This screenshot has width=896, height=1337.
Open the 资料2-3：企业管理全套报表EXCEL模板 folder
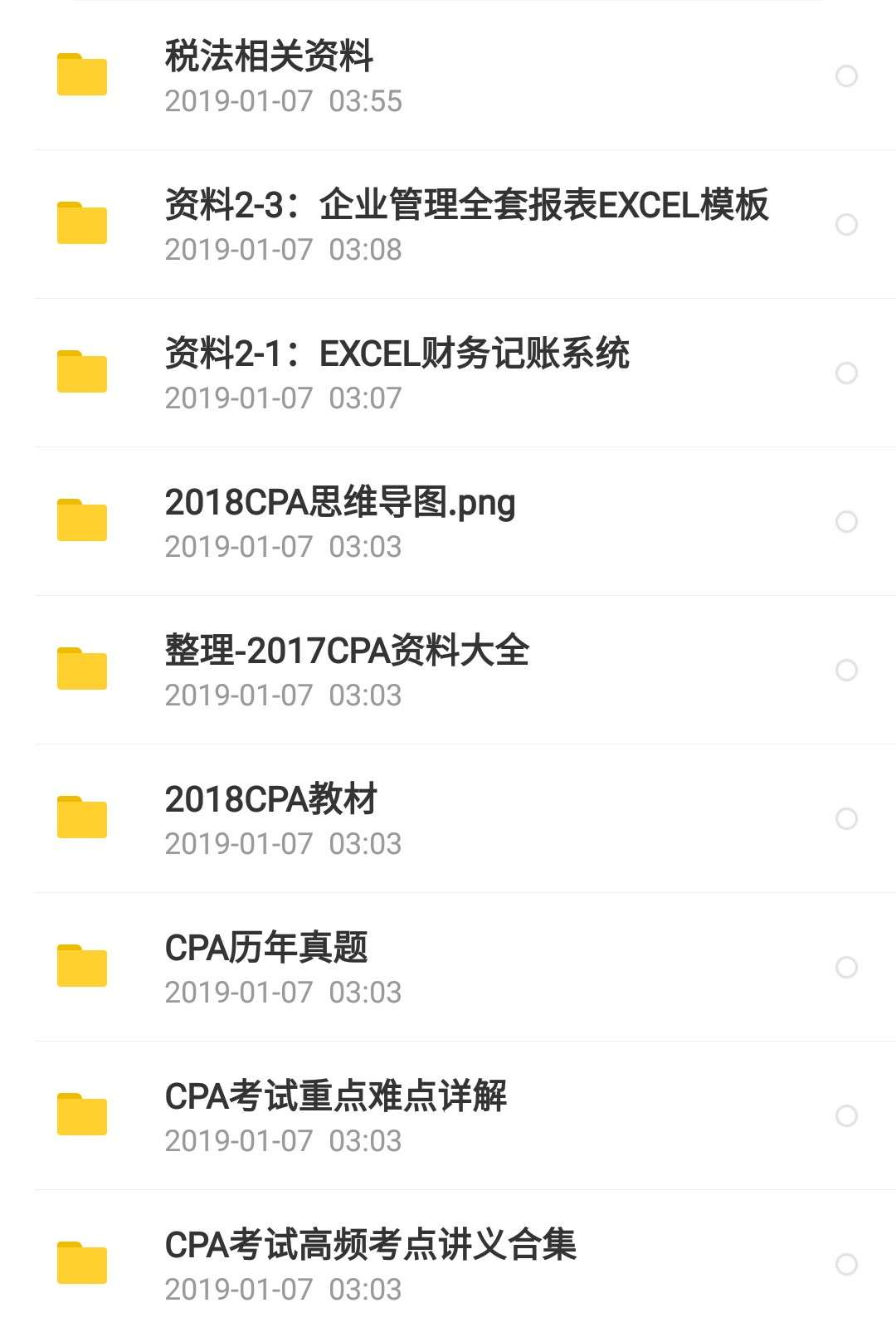pos(466,205)
